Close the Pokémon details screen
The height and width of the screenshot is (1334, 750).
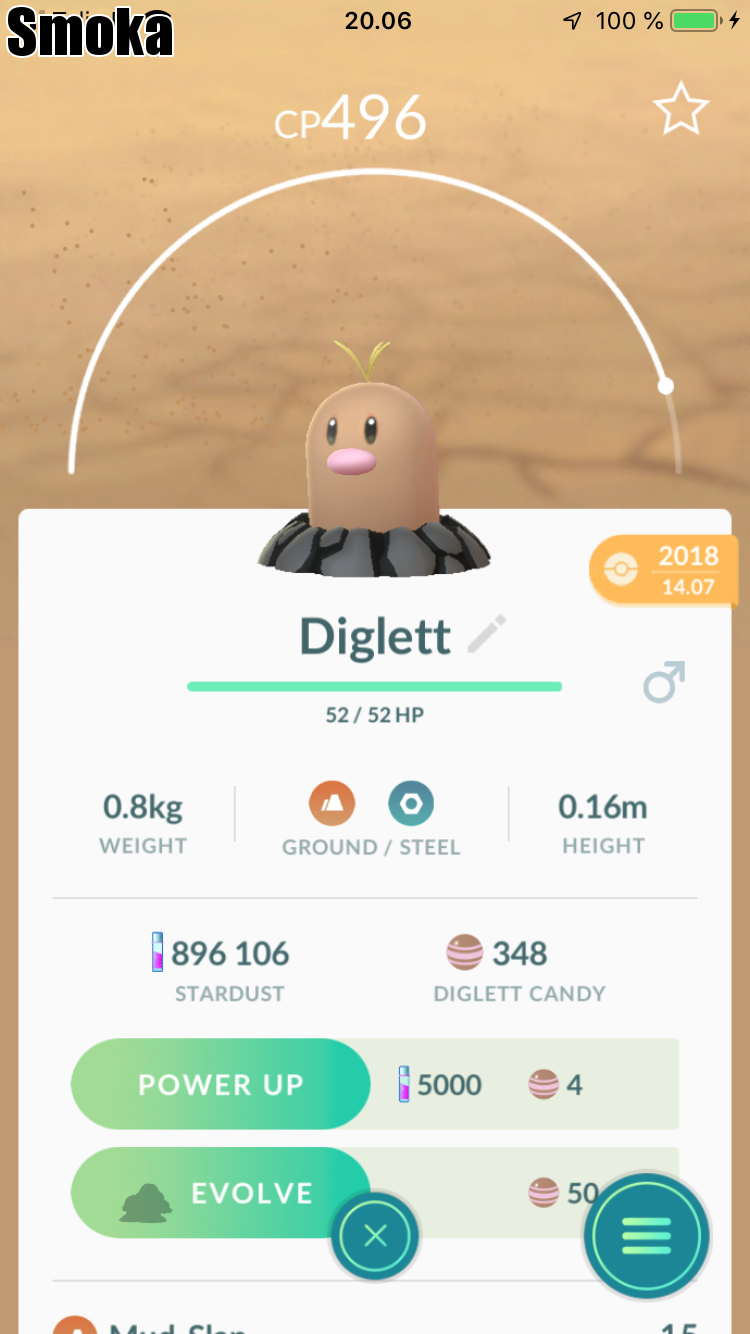click(x=375, y=1237)
